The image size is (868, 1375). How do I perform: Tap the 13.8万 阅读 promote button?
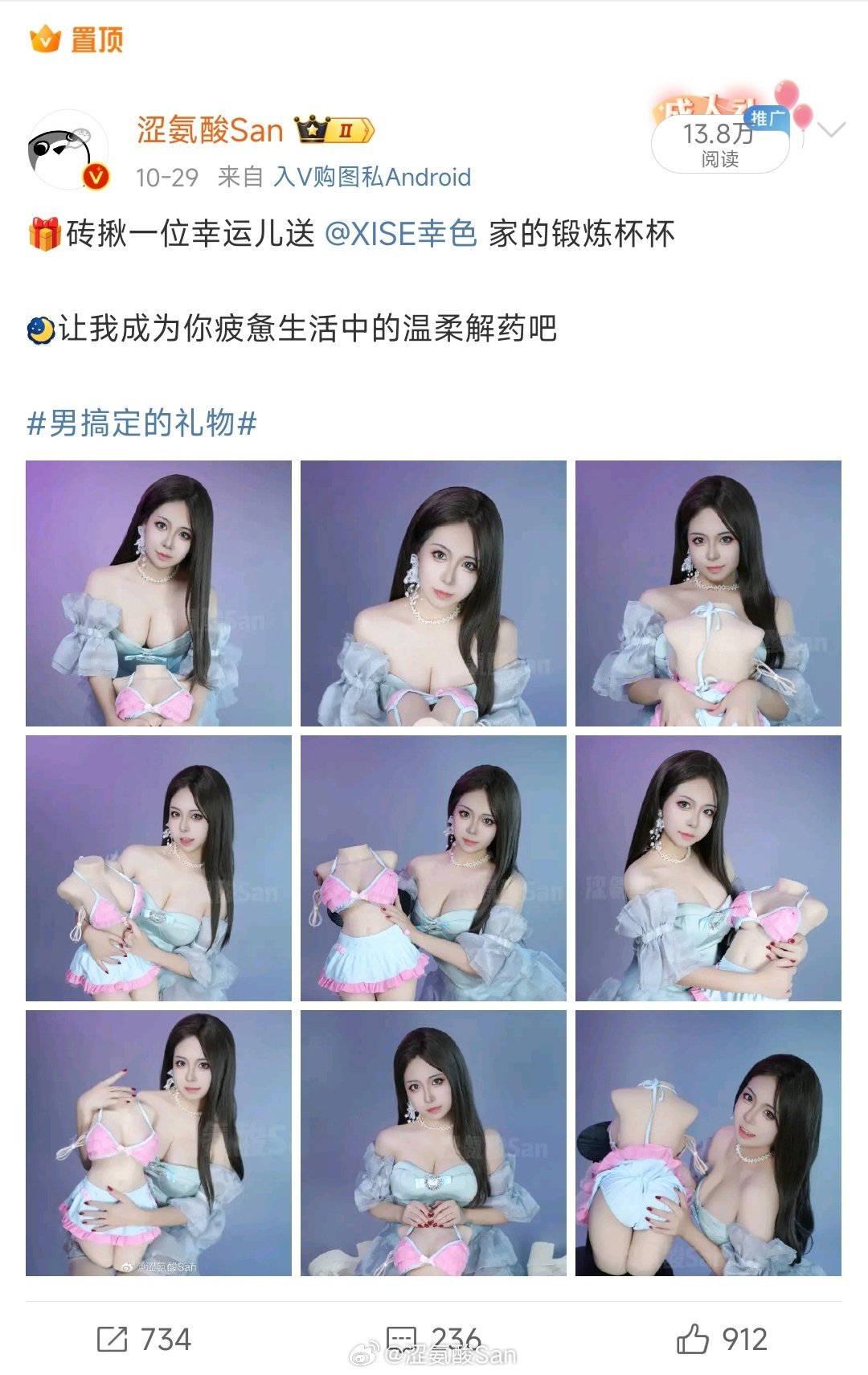719,143
